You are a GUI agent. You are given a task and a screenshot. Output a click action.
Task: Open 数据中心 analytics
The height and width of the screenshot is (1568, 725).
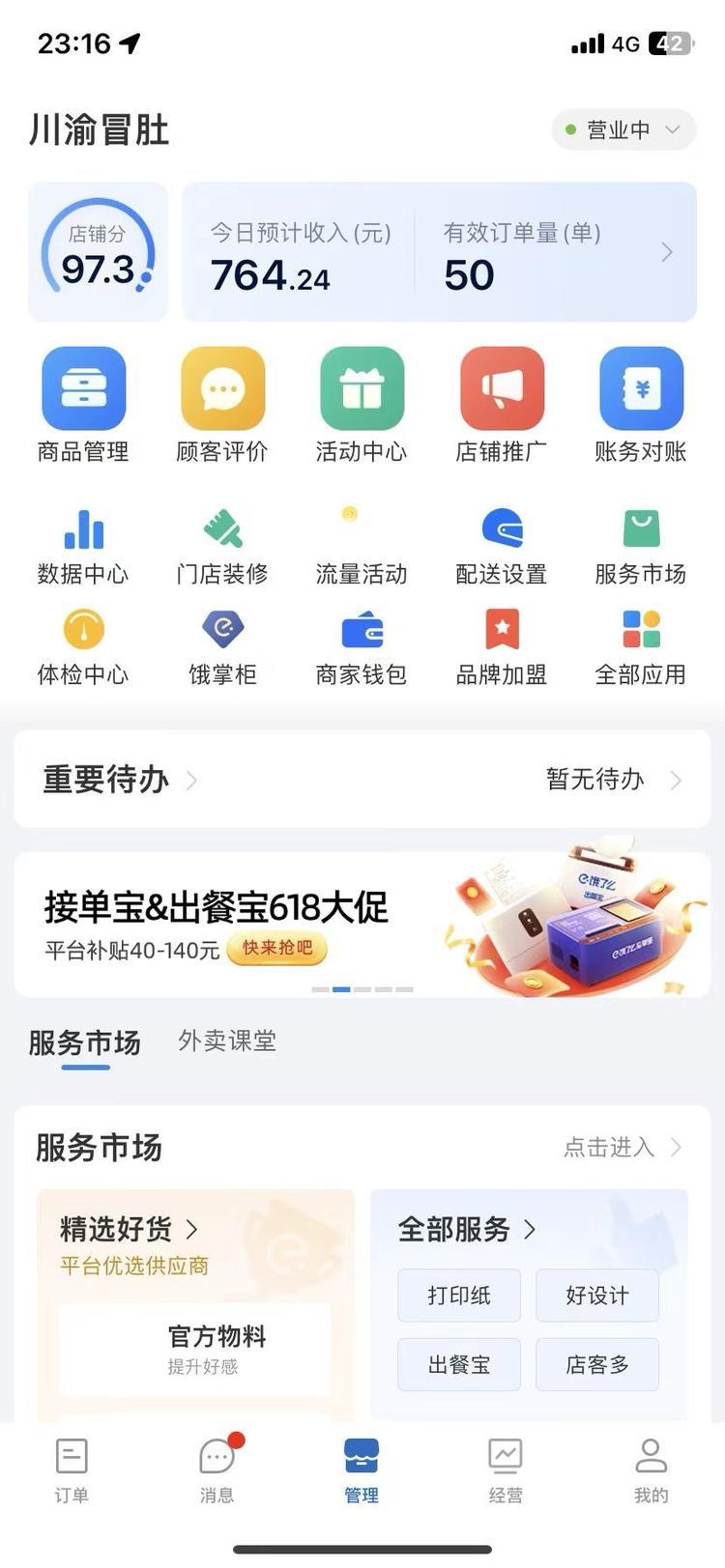pyautogui.click(x=83, y=547)
